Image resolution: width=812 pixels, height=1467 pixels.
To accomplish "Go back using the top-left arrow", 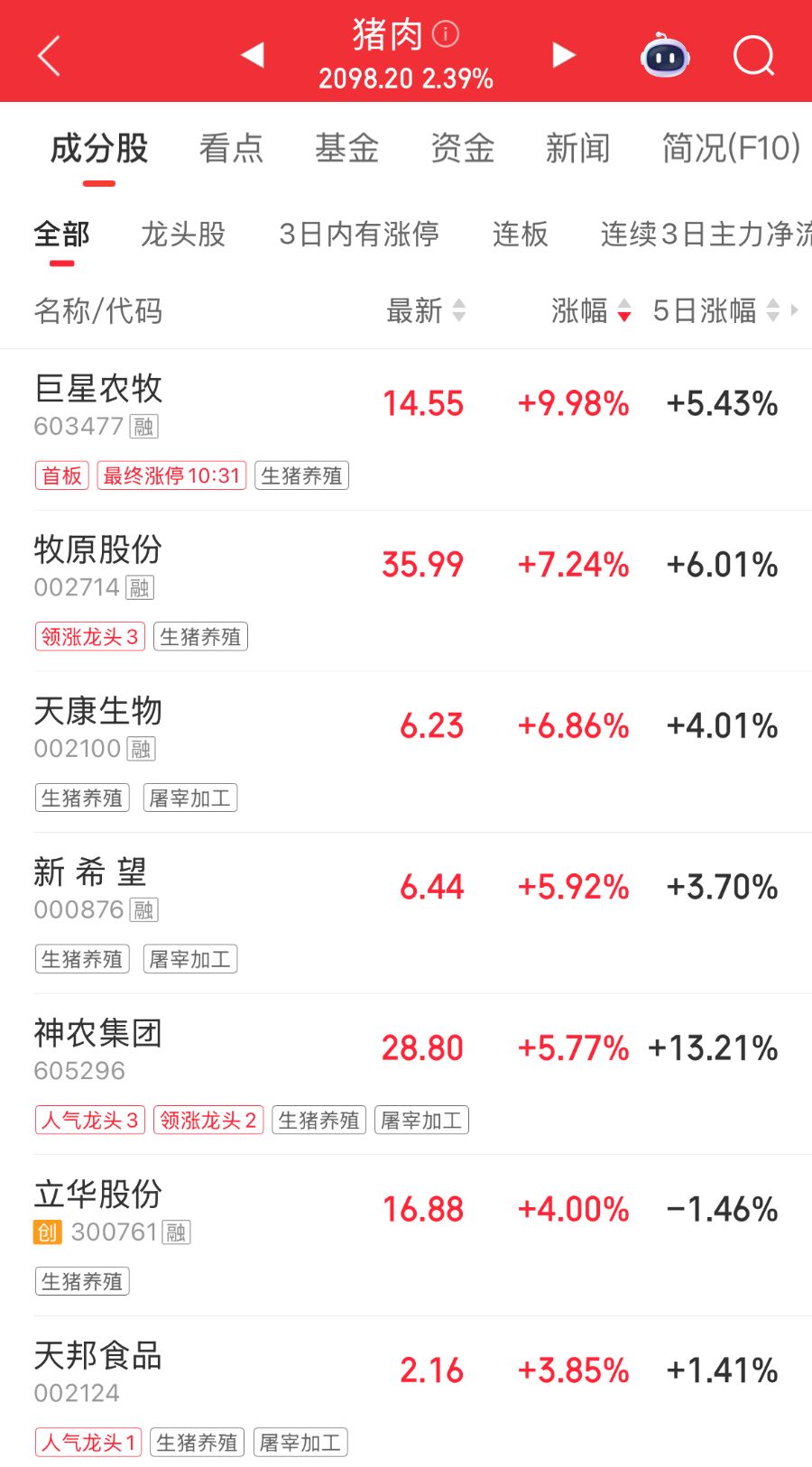I will (50, 56).
